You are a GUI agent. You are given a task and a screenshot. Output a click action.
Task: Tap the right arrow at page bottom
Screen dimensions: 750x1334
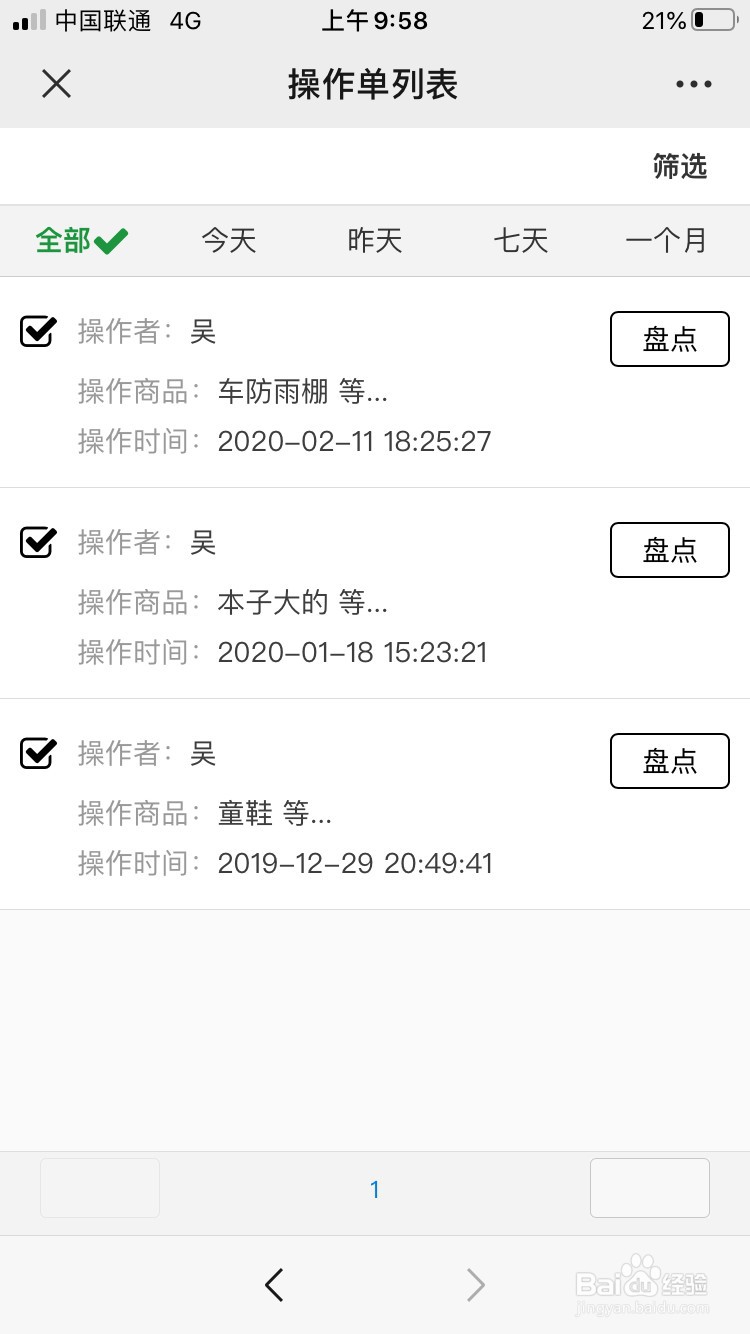475,1285
